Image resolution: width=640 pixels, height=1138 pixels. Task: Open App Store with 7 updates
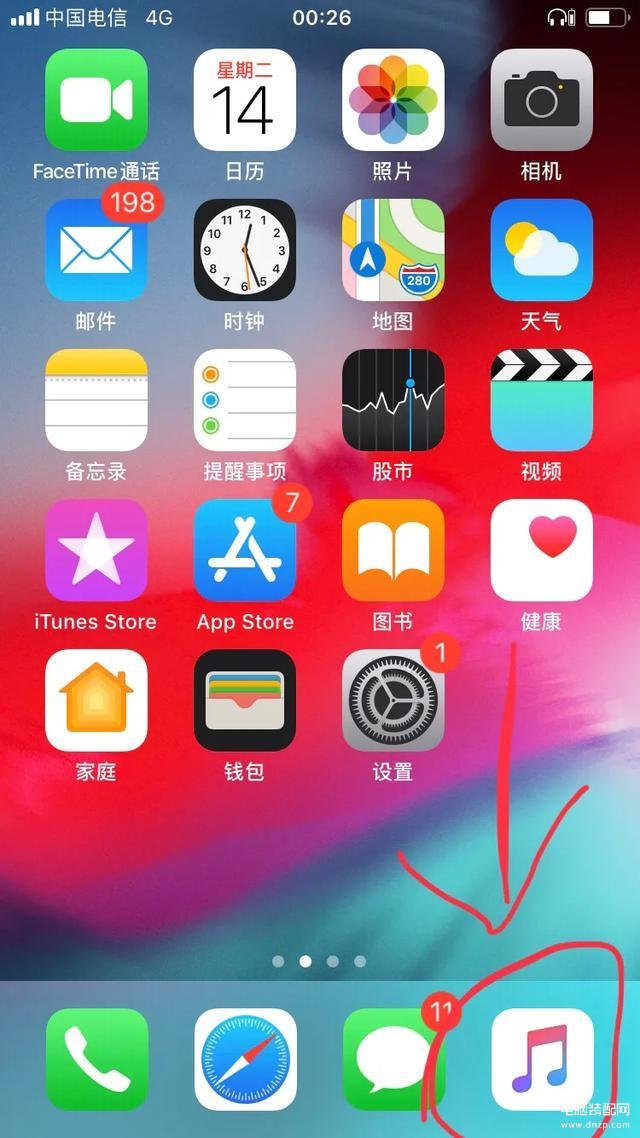pos(245,550)
